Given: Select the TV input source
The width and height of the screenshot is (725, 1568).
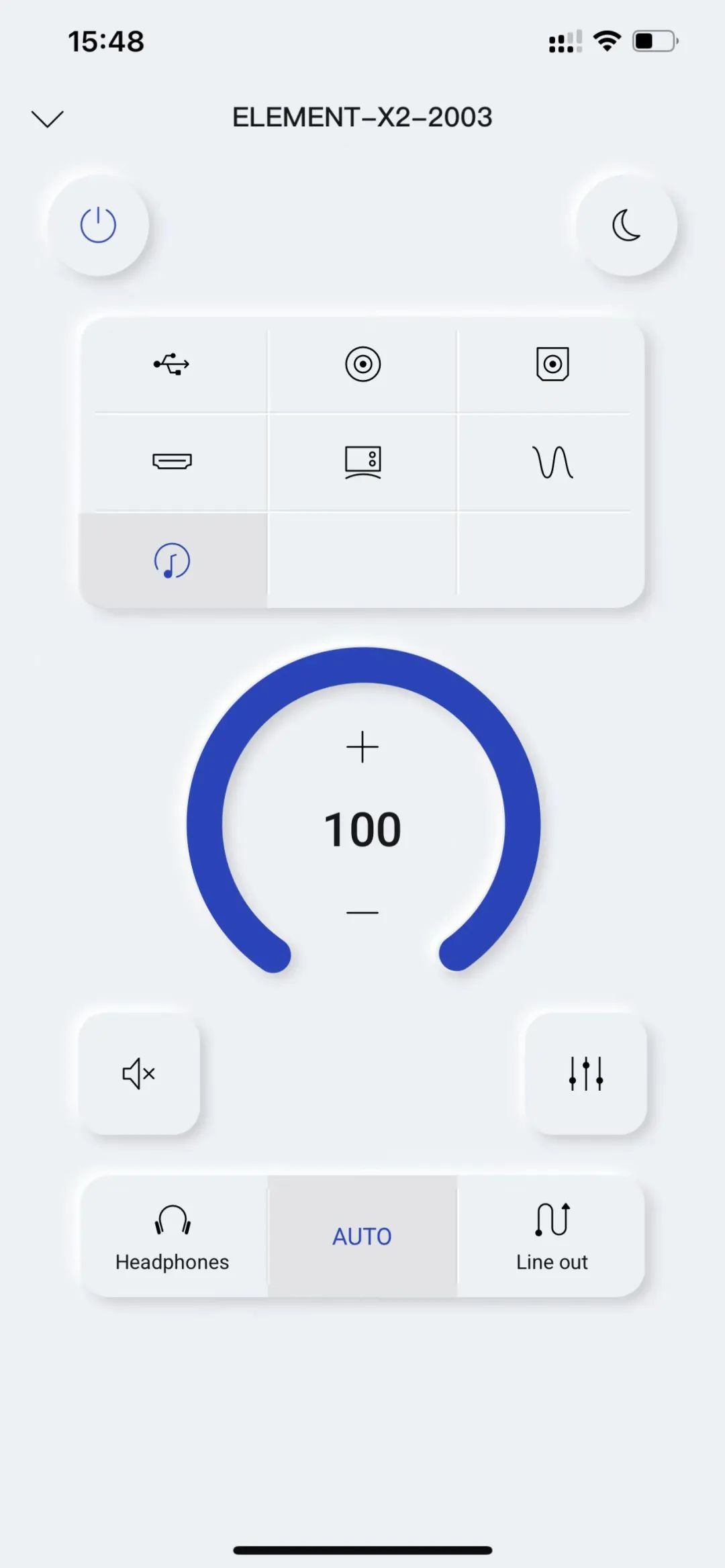Looking at the screenshot, I should coord(362,462).
